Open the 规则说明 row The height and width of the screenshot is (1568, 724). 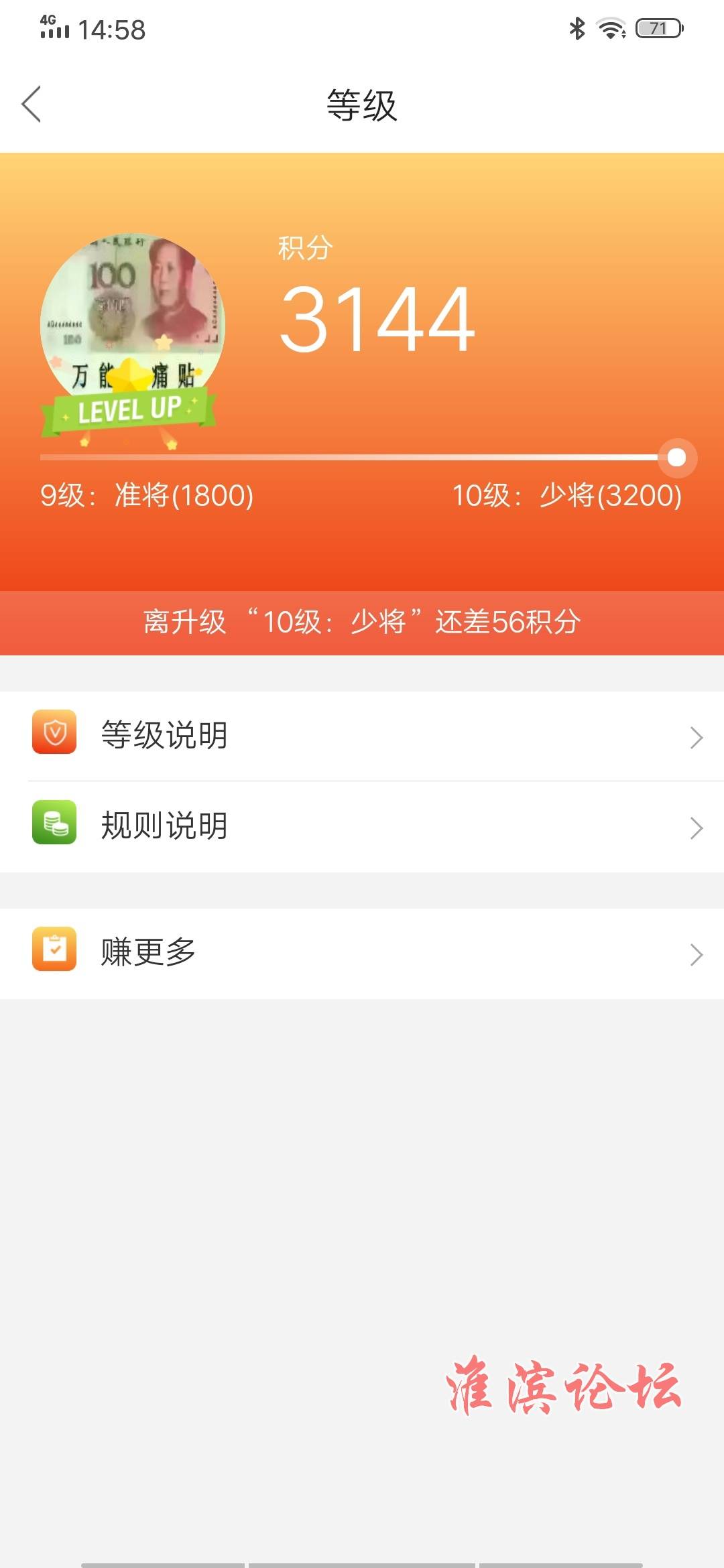click(362, 826)
